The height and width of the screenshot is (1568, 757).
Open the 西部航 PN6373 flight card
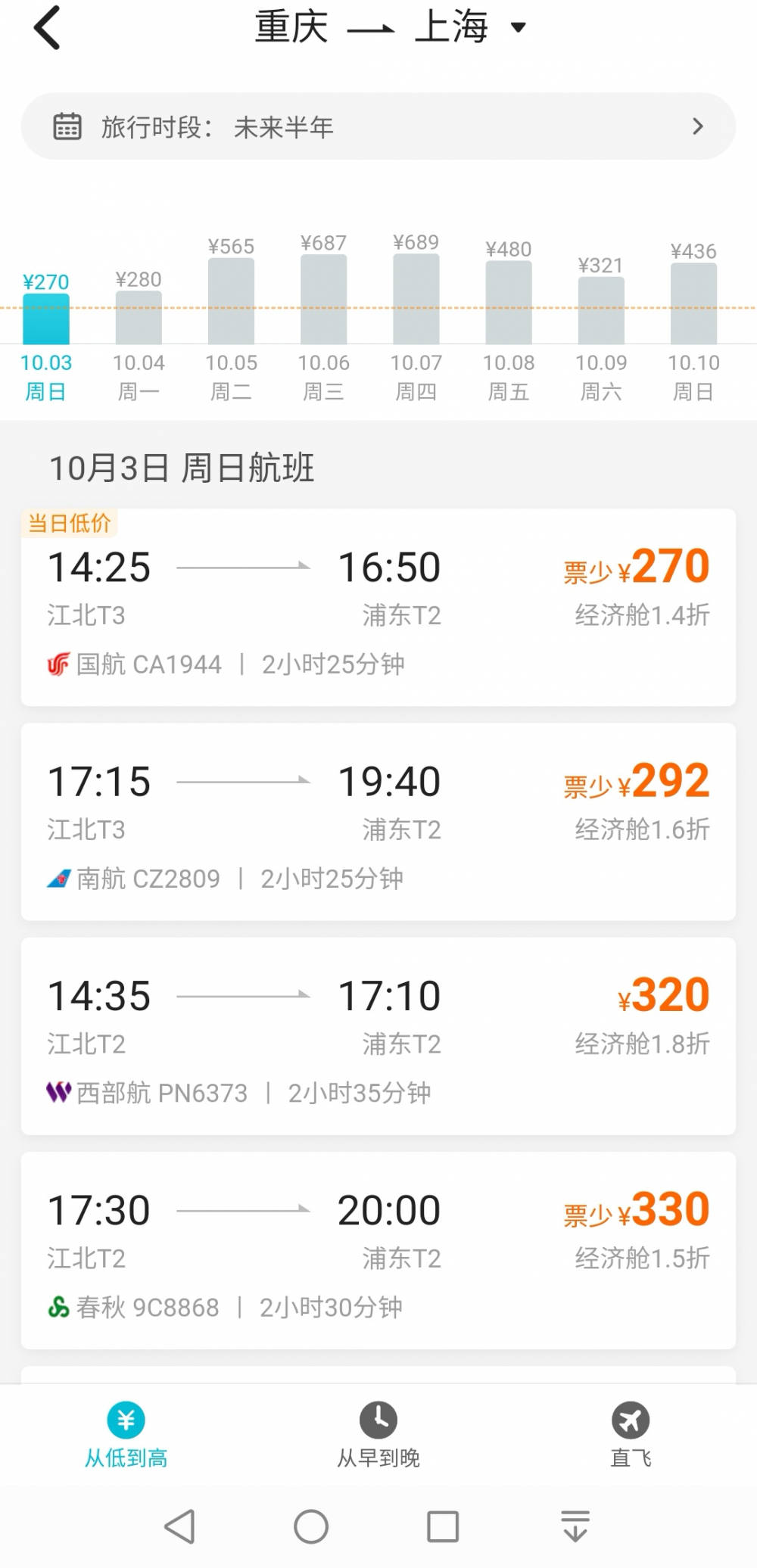[x=378, y=1036]
